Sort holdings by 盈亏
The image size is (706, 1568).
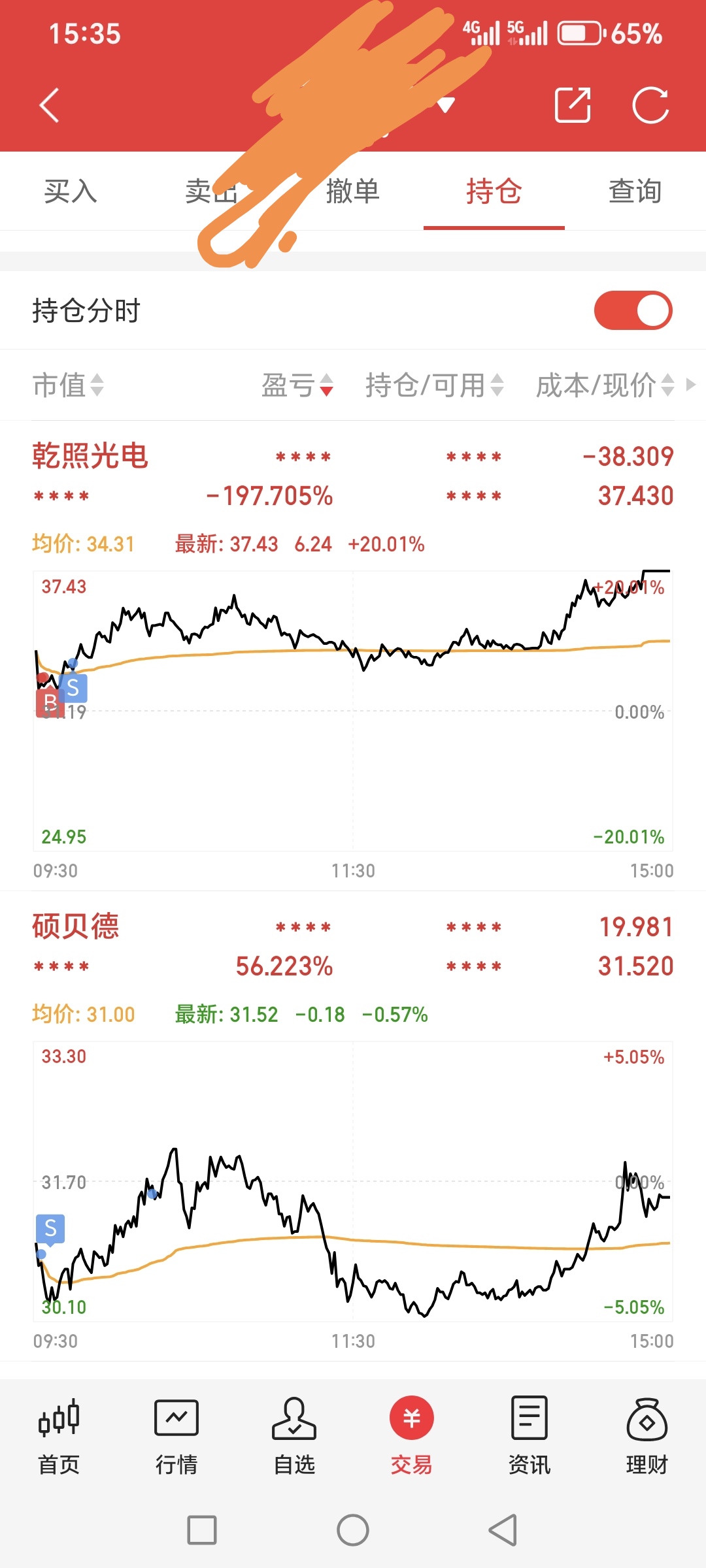coord(297,385)
